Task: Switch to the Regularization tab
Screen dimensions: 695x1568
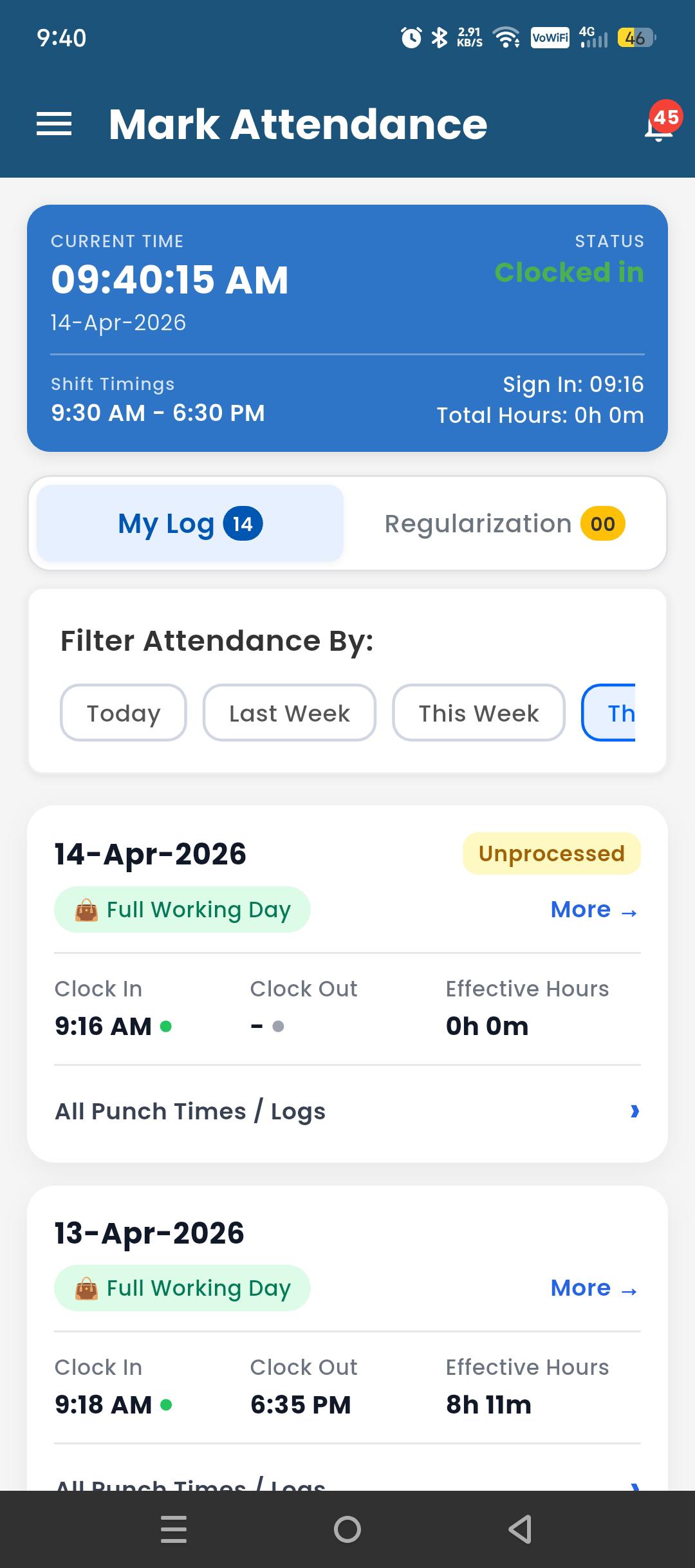Action: [x=504, y=523]
